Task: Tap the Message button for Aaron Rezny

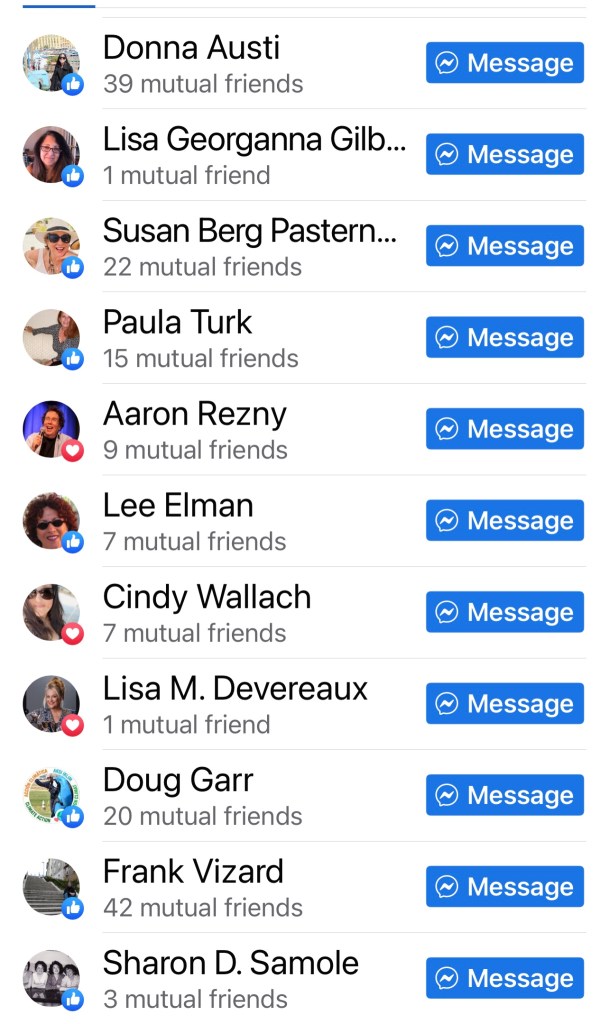Action: tap(505, 429)
